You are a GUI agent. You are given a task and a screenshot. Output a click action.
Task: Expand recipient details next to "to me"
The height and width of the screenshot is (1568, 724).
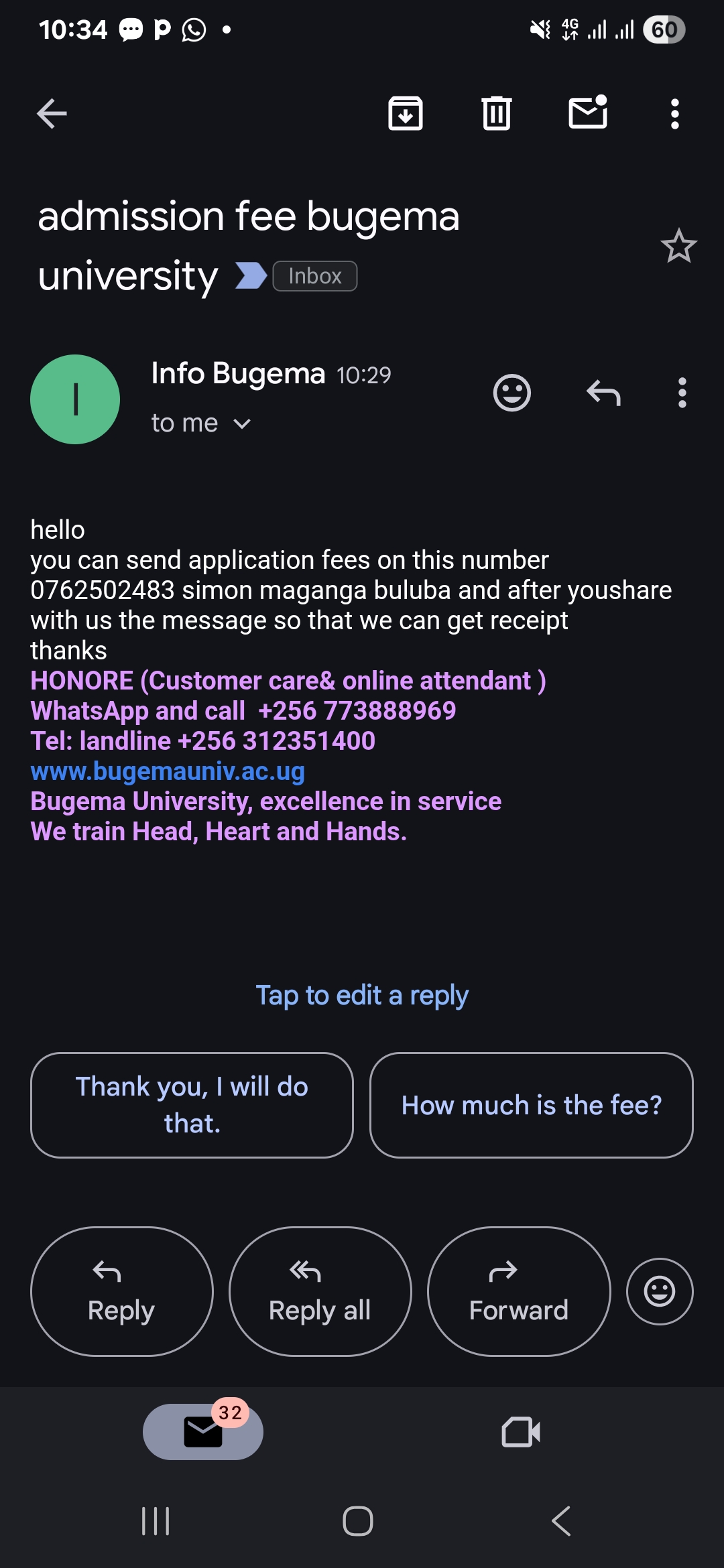click(x=242, y=423)
